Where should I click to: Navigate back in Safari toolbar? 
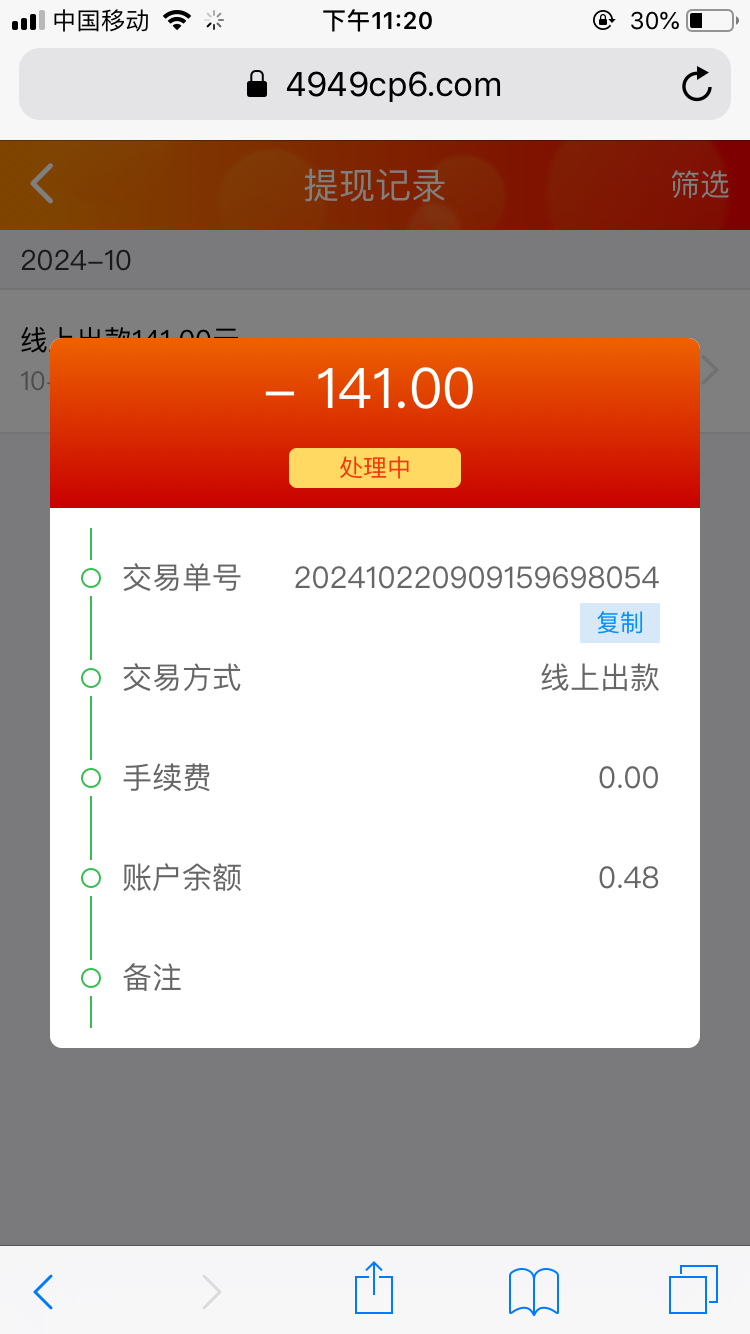coord(43,1291)
